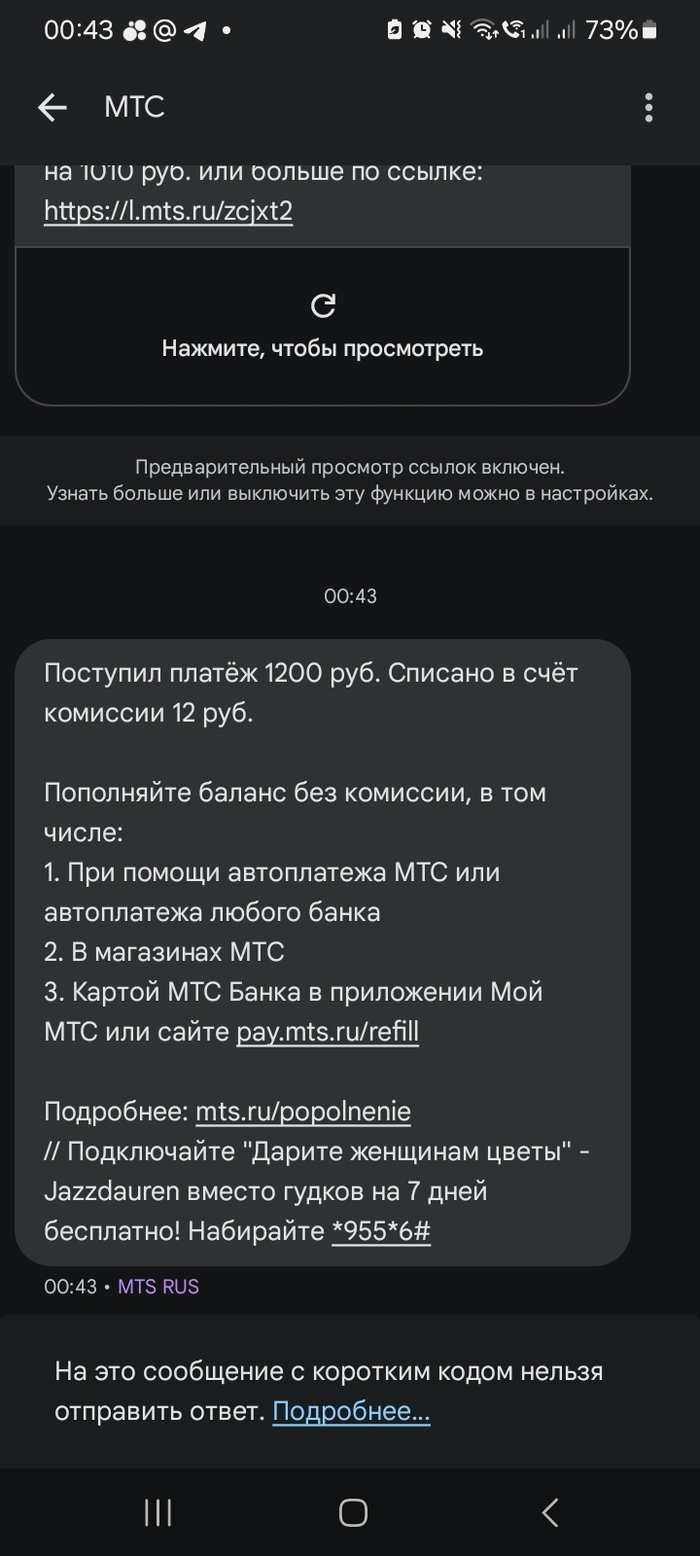Open the 'Подробнее…' link about short codes
Screen dimensions: 700x1556
point(351,1411)
